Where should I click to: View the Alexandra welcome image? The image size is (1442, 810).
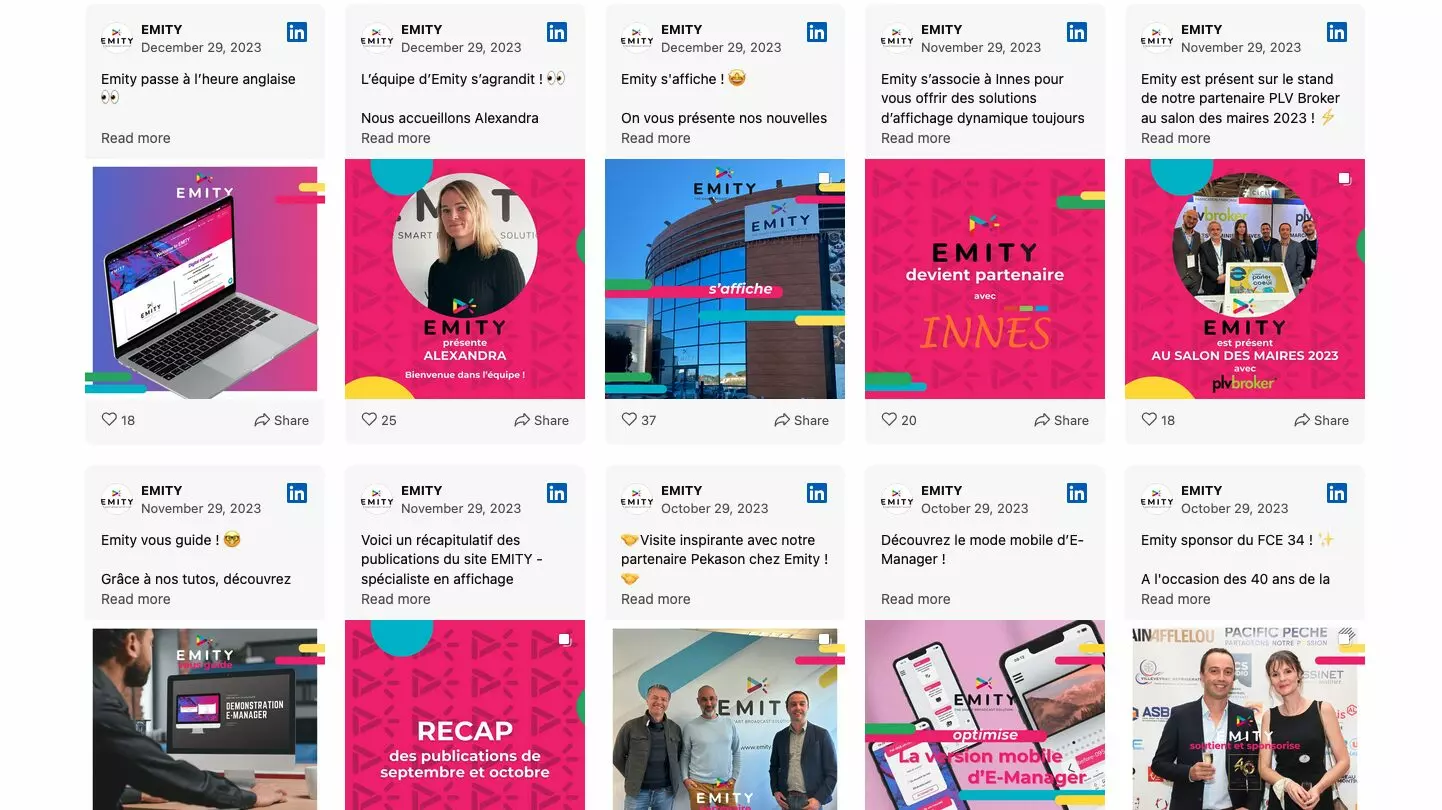[x=464, y=279]
